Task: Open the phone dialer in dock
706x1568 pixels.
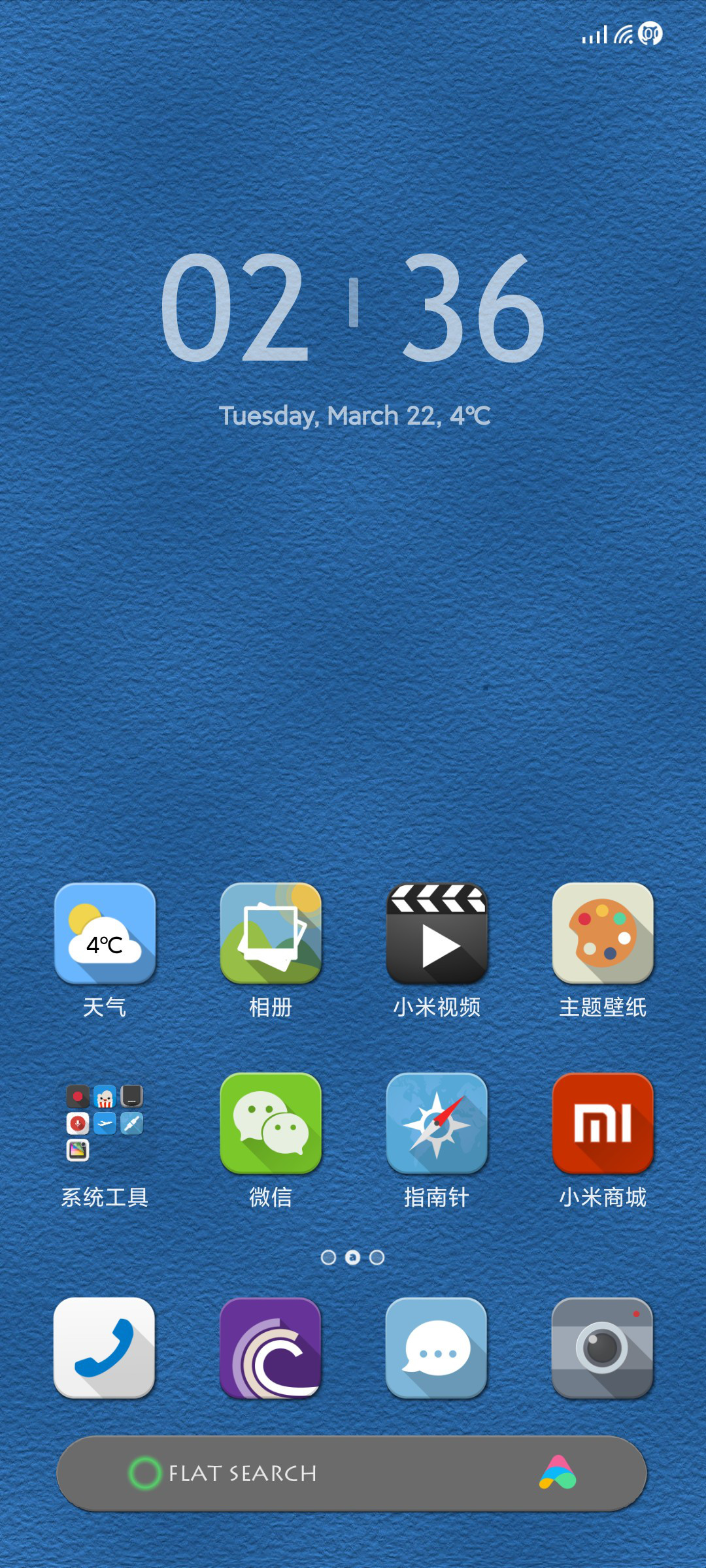Action: (x=105, y=1348)
